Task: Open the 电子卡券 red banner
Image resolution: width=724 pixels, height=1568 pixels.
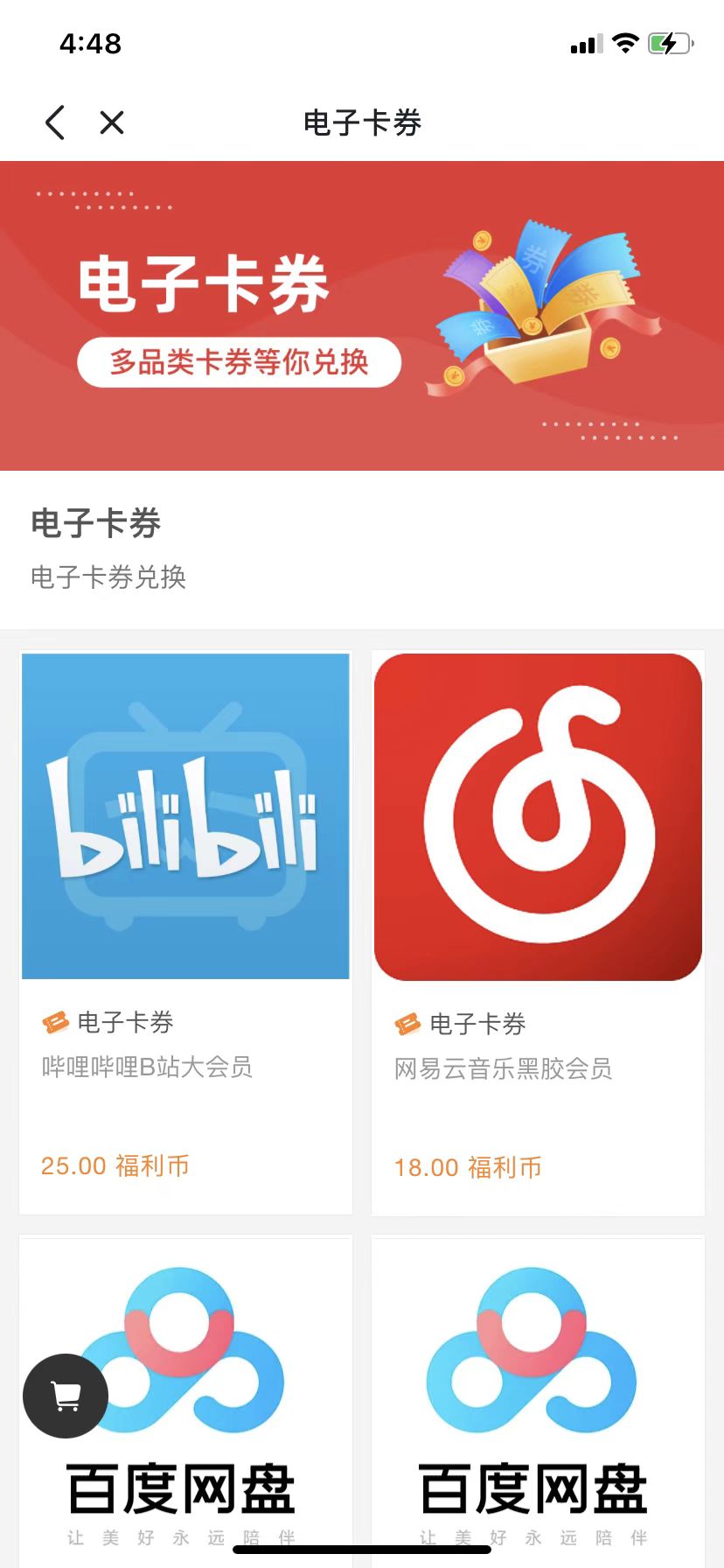Action: (x=362, y=315)
